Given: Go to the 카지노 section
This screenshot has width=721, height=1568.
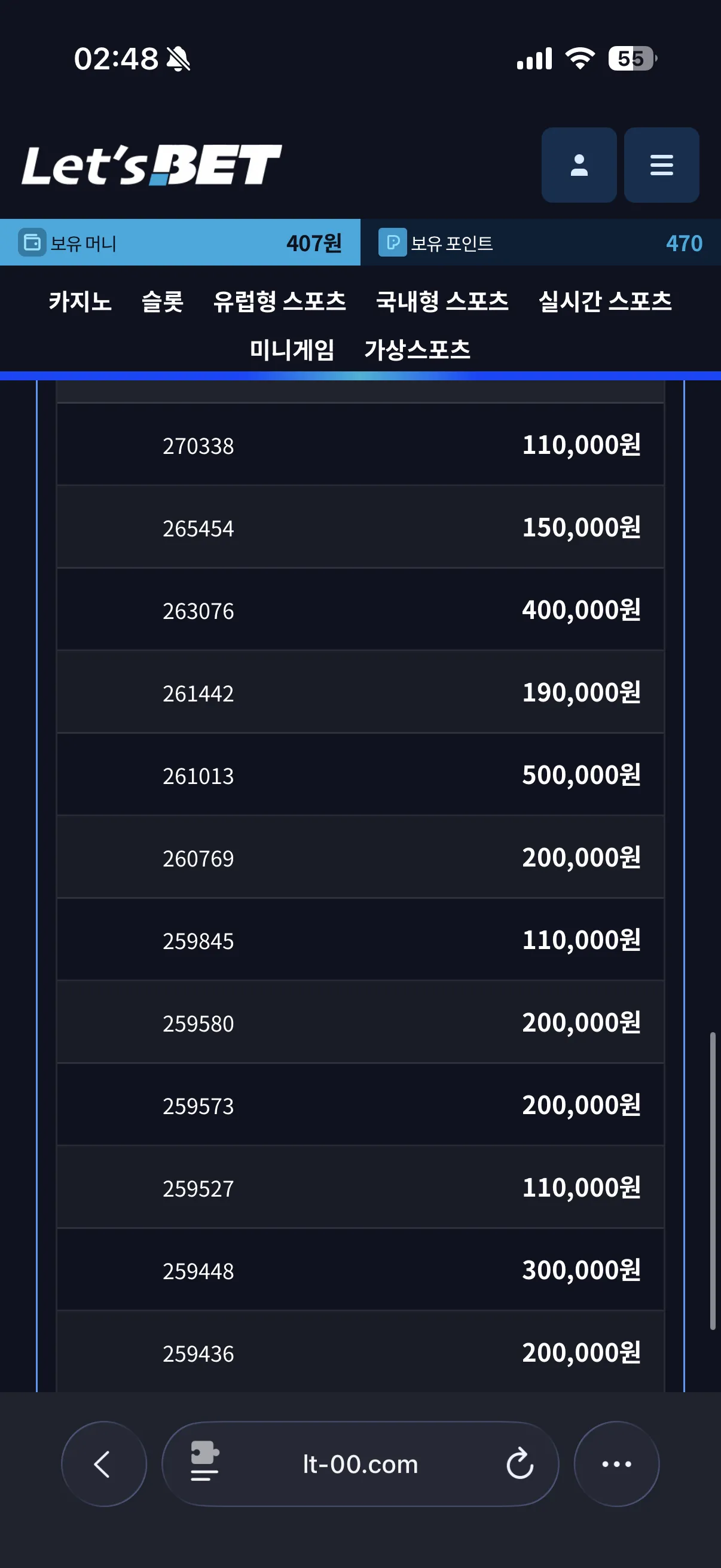Looking at the screenshot, I should [80, 301].
